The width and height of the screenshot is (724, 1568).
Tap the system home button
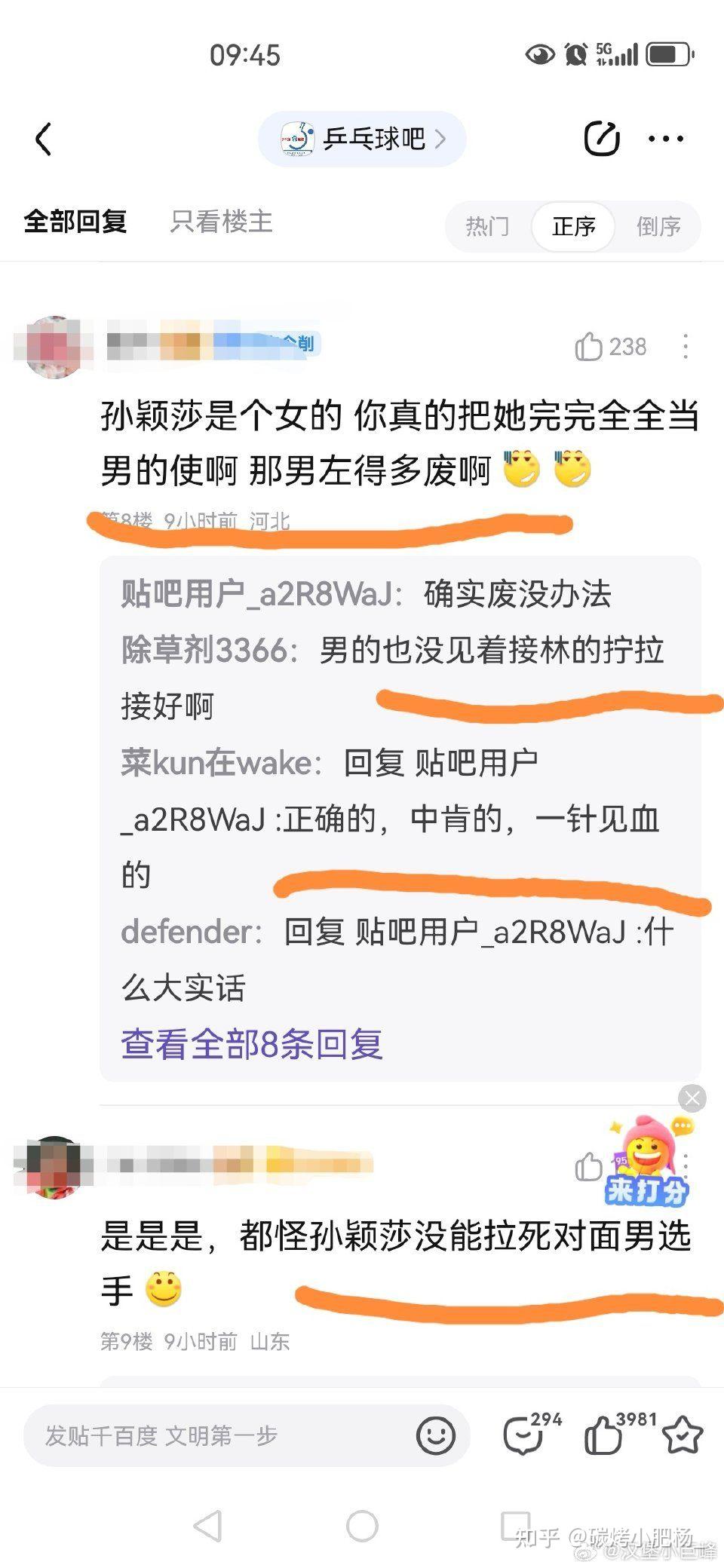(362, 1527)
